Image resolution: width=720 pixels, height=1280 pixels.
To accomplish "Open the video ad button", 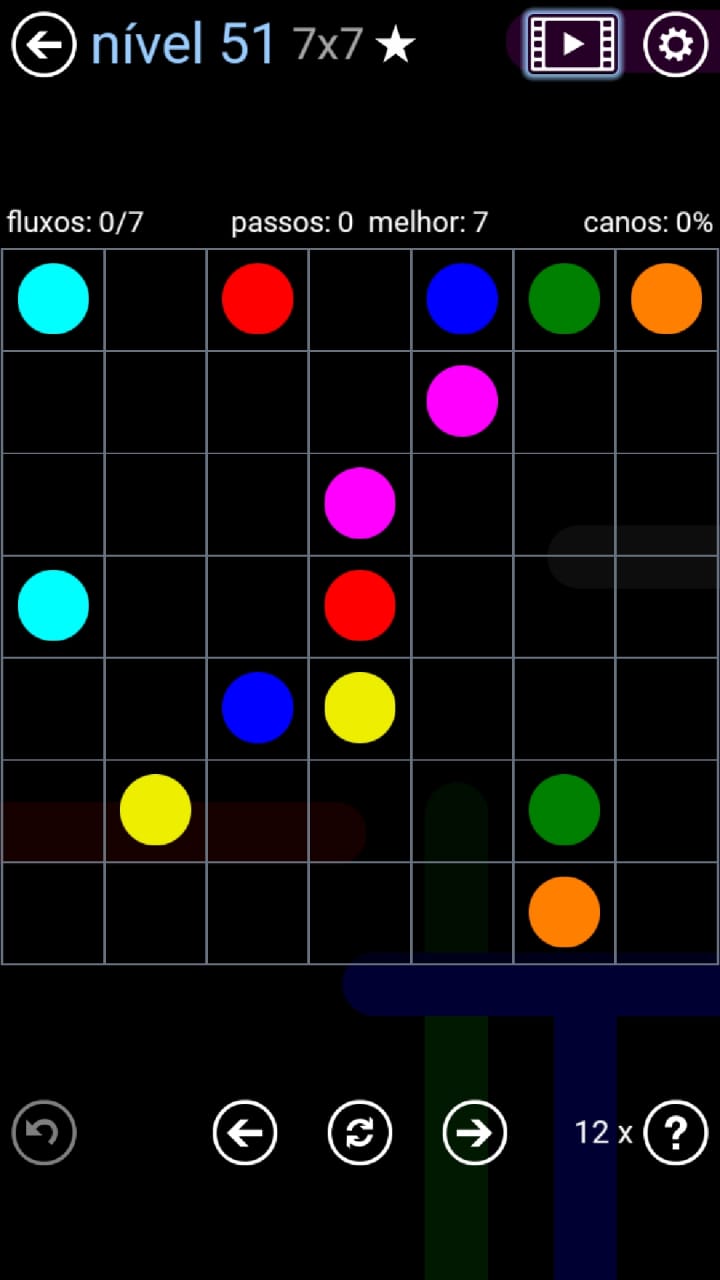I will pos(572,44).
